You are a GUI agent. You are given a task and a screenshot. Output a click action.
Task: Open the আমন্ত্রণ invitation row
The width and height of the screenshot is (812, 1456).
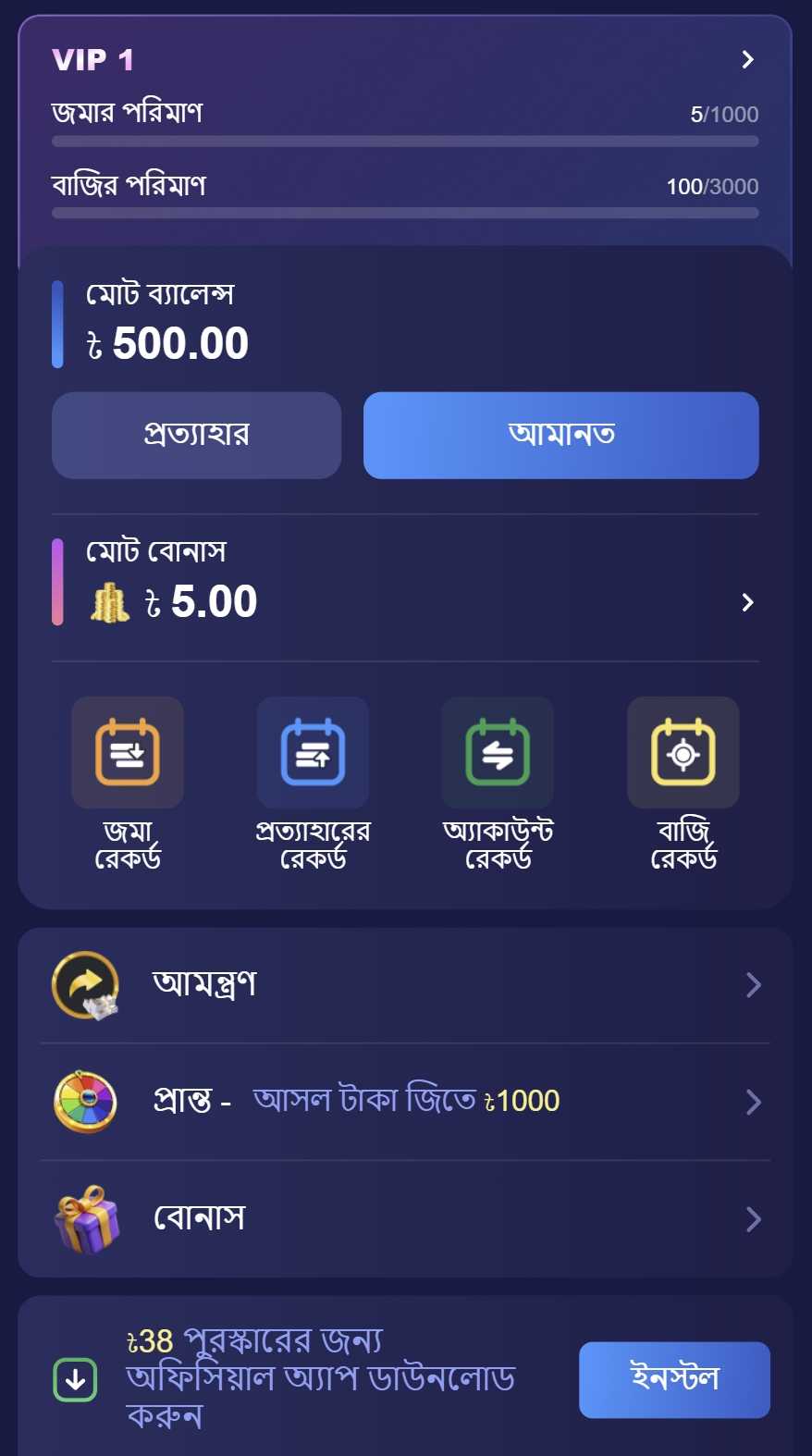click(x=405, y=985)
